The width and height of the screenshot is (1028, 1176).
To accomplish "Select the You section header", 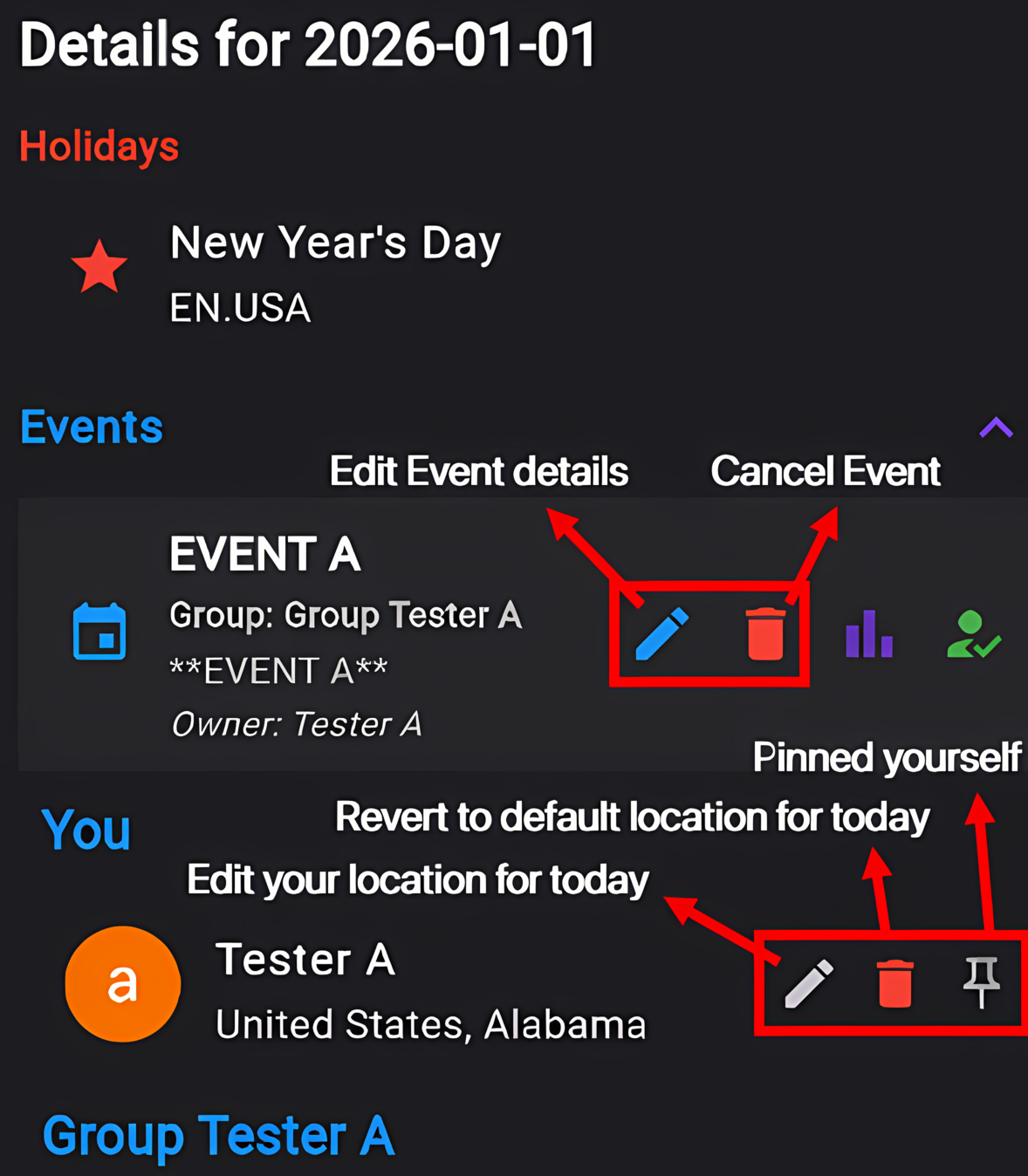I will click(86, 829).
